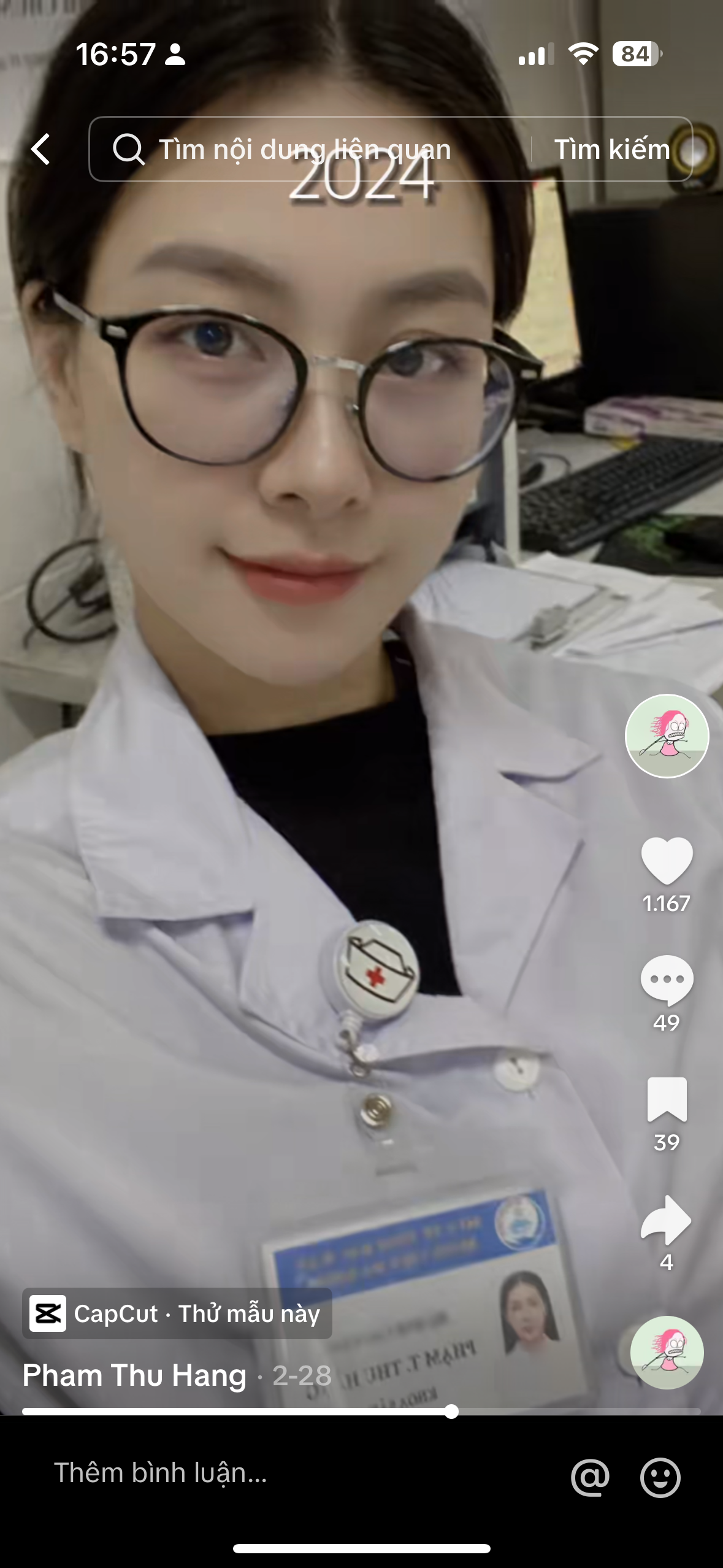Go back with the arrow icon
Image resolution: width=723 pixels, height=1568 pixels.
click(40, 149)
